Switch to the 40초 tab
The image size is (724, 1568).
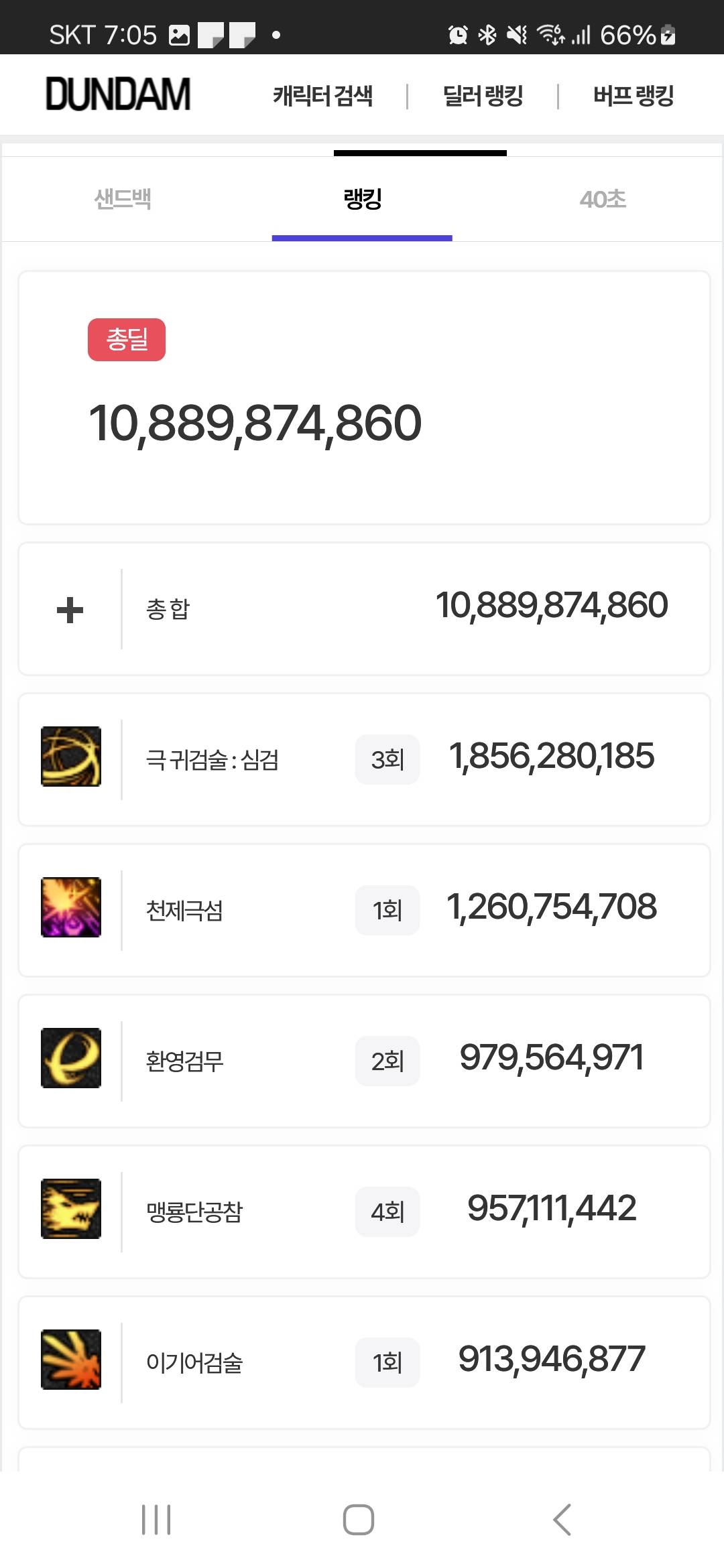603,199
